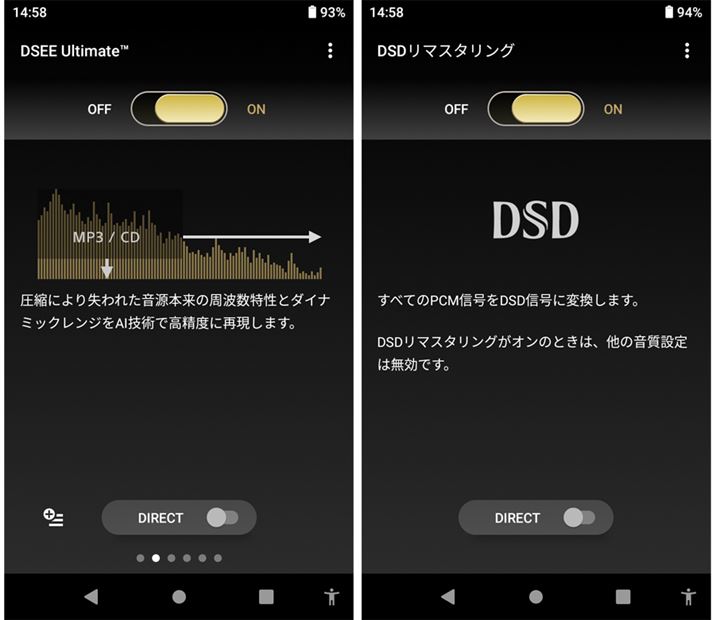The width and height of the screenshot is (715, 620).
Task: Open overflow menu on DSD リマスタリング screen
Action: coord(687,51)
